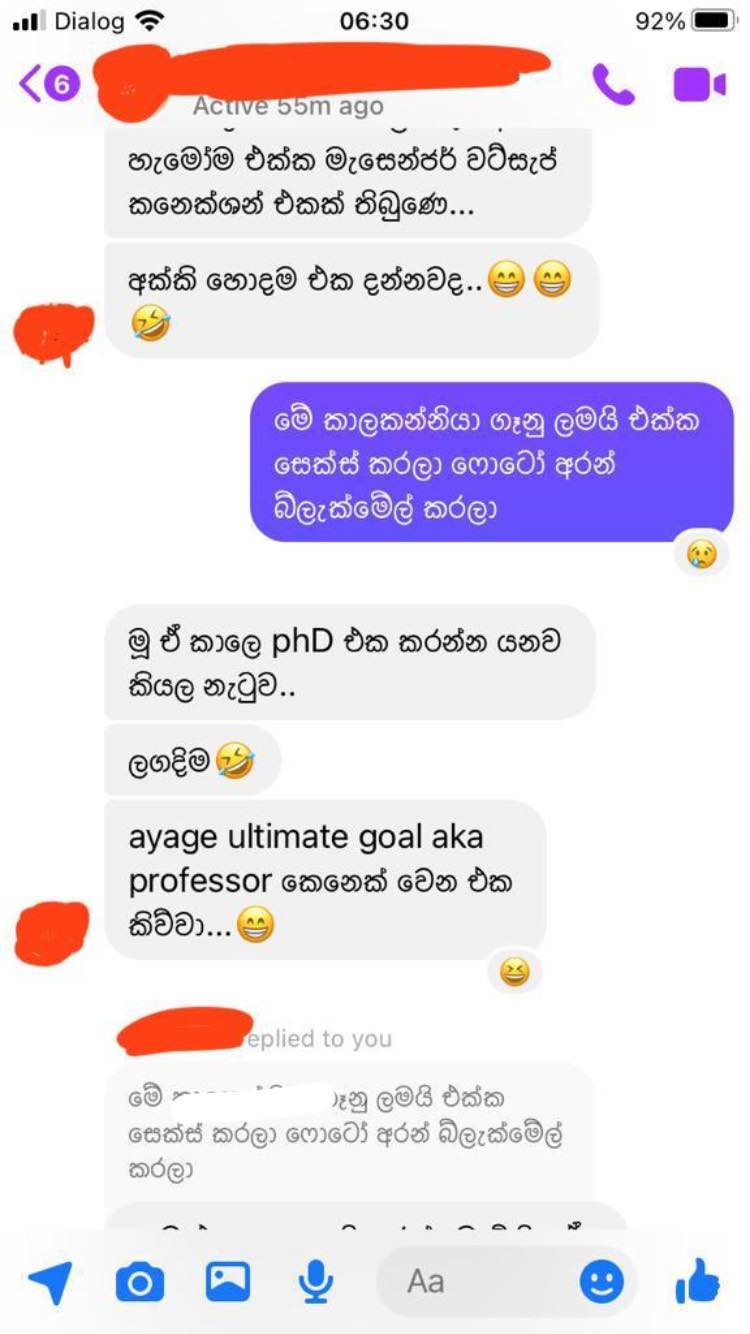This screenshot has width=750, height=1334.
Task: View the laughing reaction on the professor message
Action: [x=514, y=972]
